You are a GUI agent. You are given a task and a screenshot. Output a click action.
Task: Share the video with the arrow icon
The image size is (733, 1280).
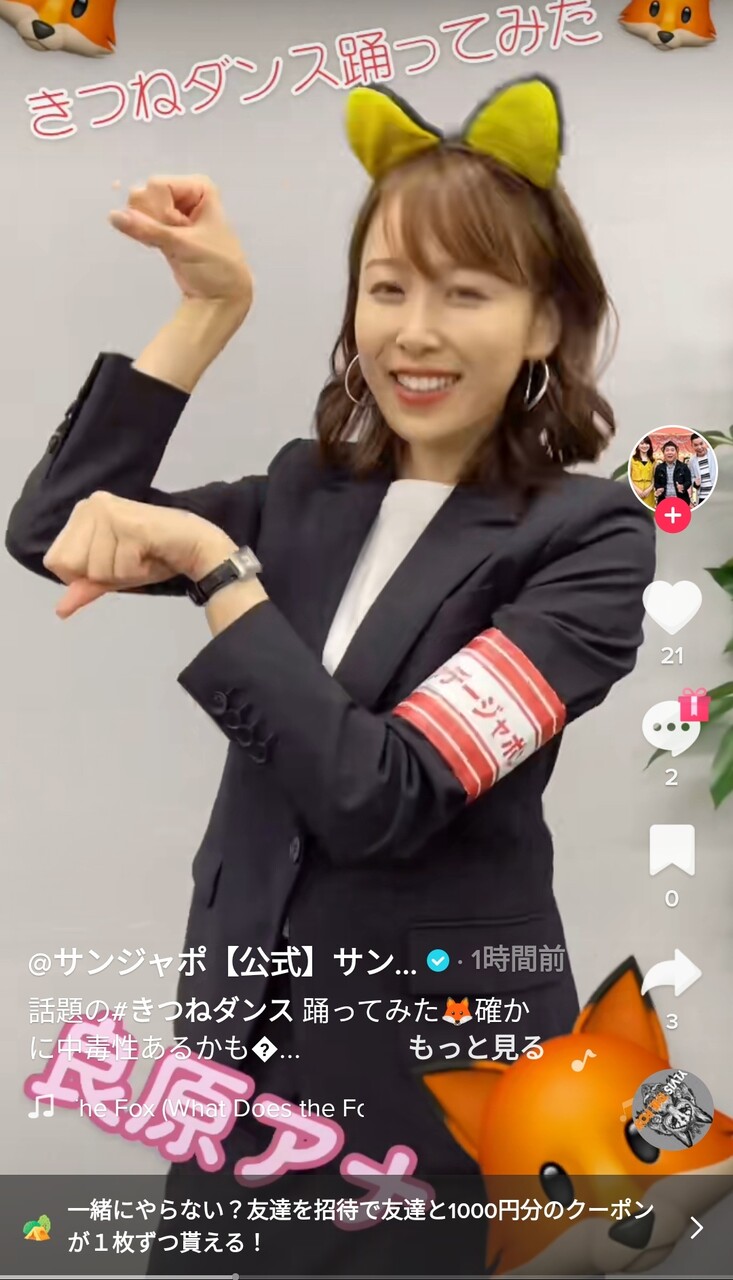point(672,973)
